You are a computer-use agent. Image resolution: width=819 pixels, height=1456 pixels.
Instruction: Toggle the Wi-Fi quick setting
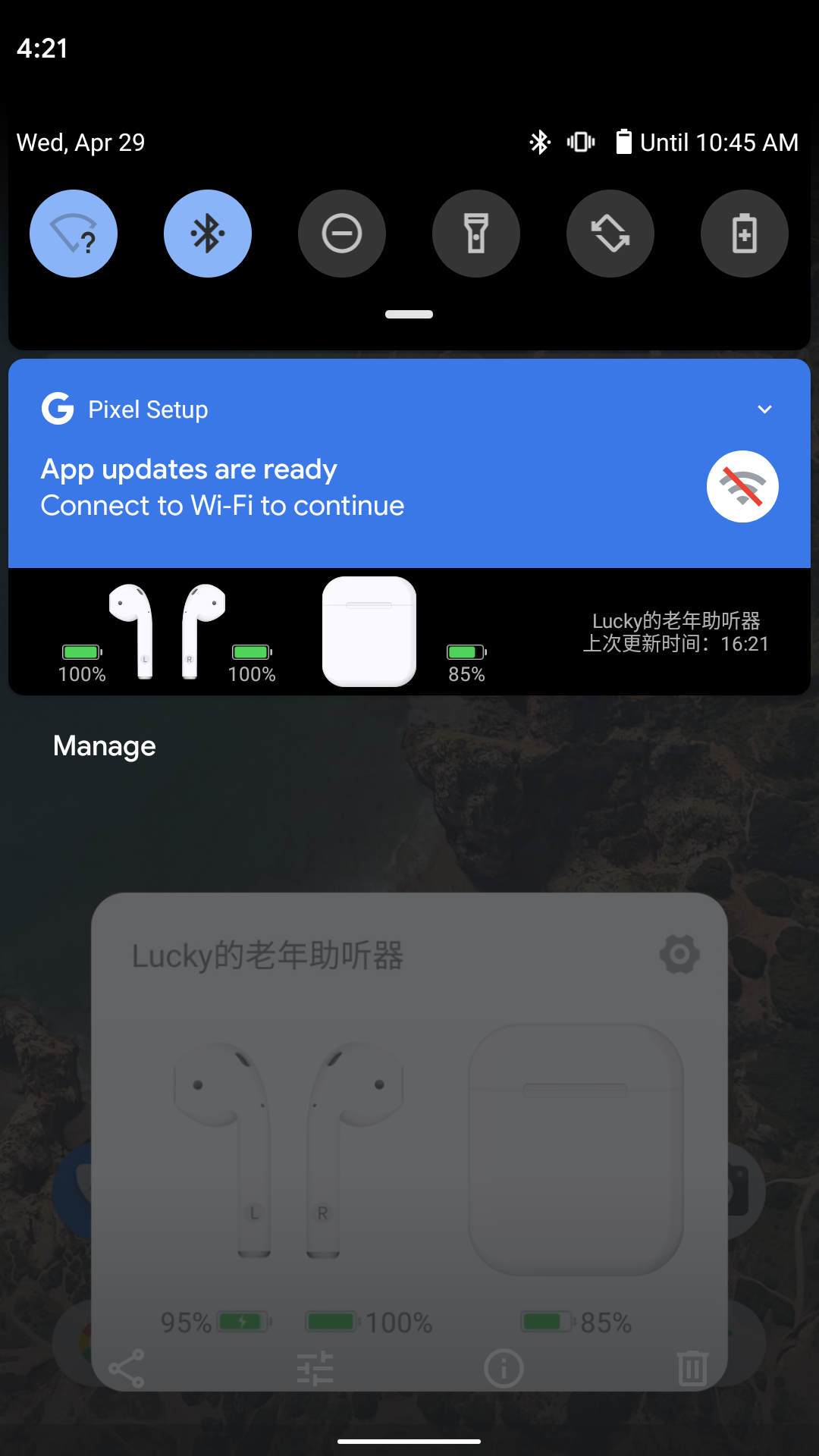[74, 234]
